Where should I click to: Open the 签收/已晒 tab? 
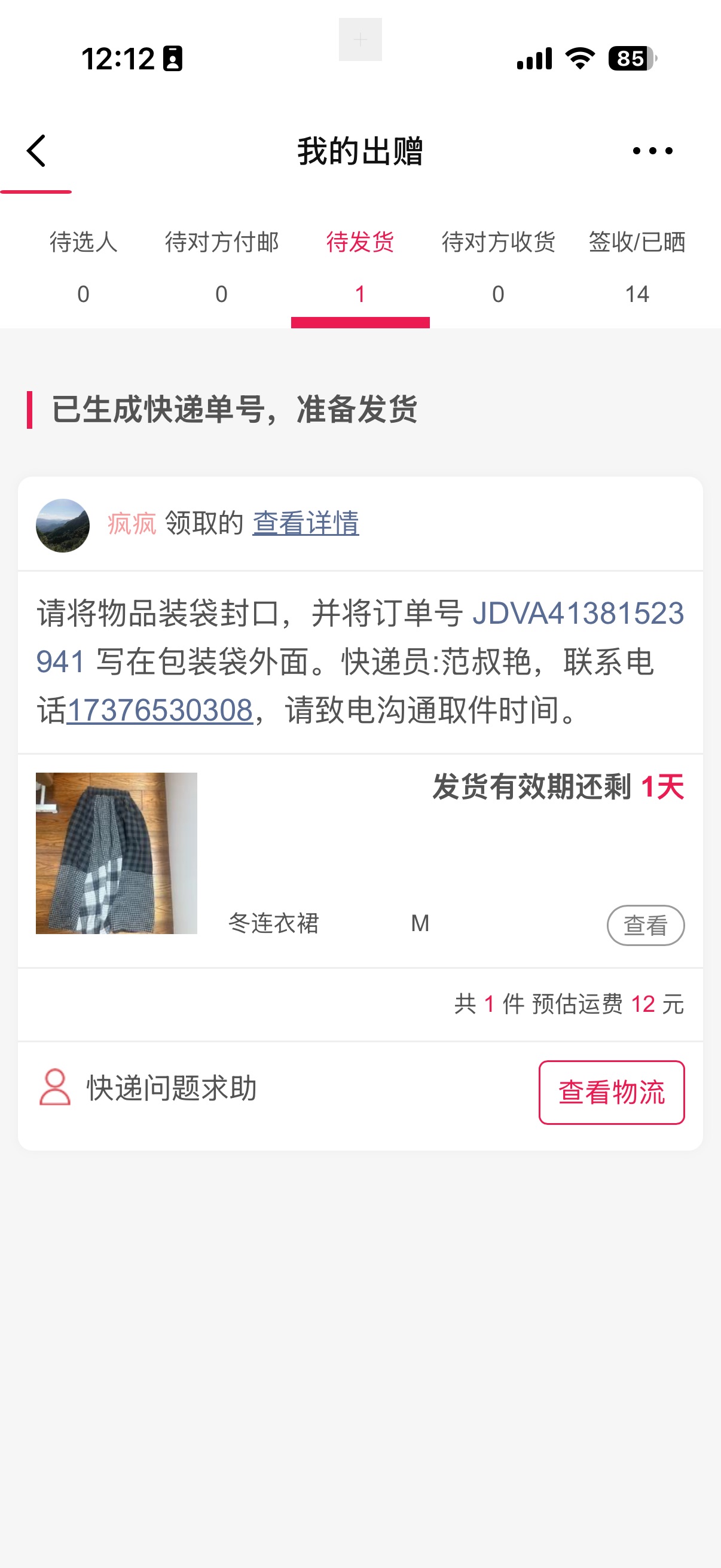pos(637,266)
